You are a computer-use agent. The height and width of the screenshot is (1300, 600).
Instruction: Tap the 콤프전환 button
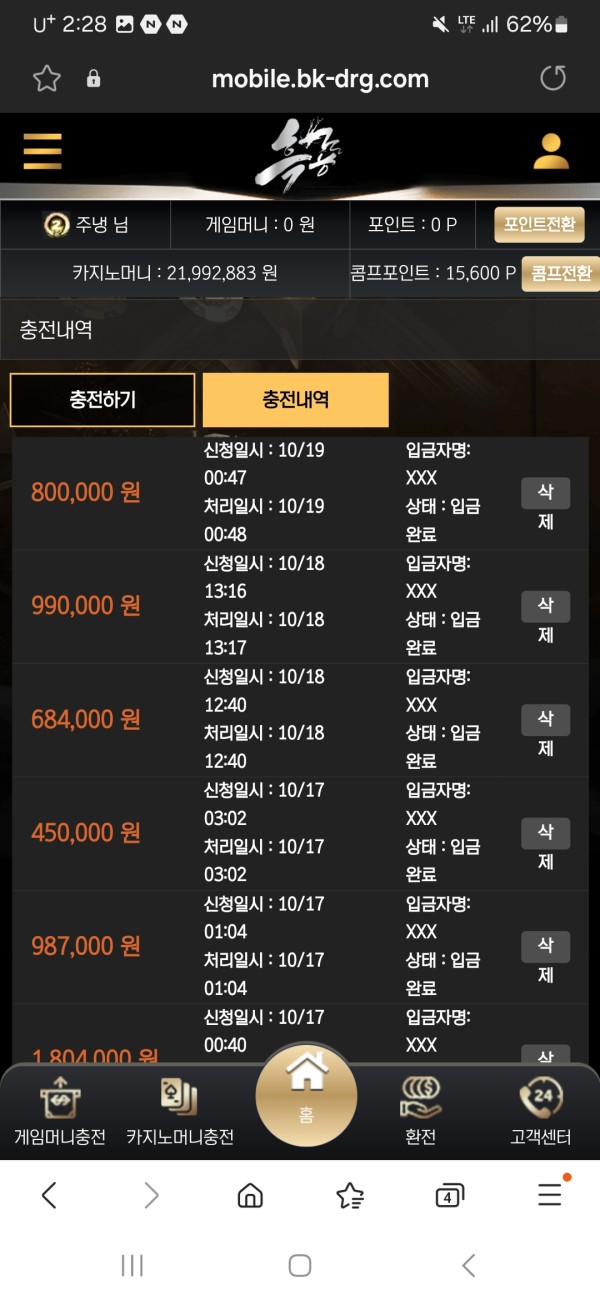tap(560, 273)
